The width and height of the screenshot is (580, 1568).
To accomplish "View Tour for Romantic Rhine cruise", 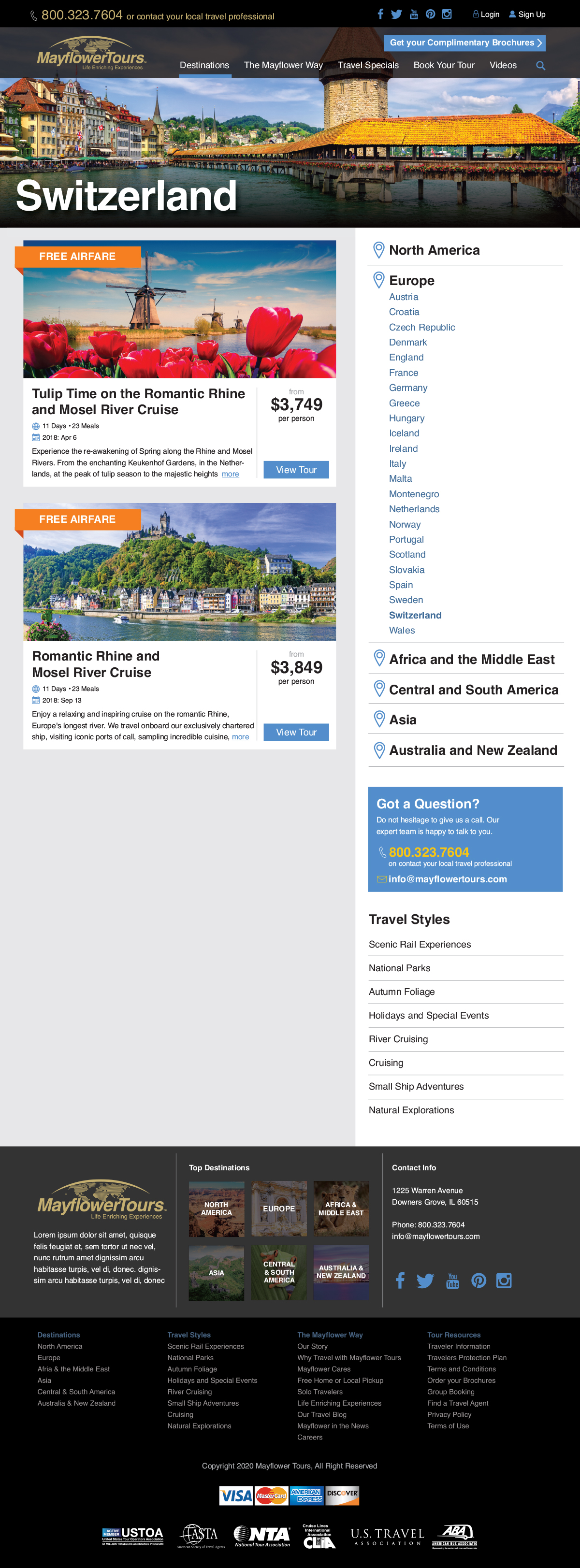I will 296,732.
